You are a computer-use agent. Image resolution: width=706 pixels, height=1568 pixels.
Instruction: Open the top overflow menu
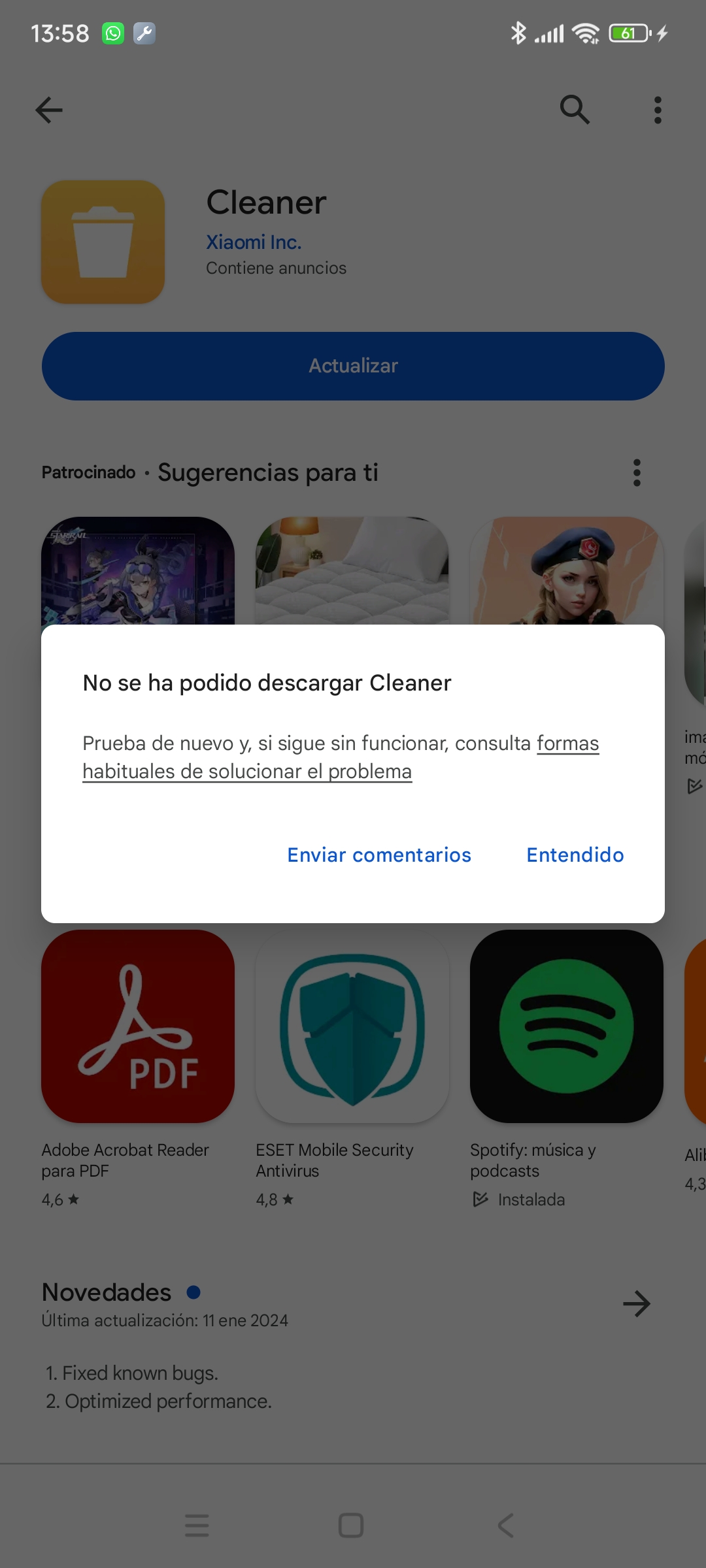[658, 110]
